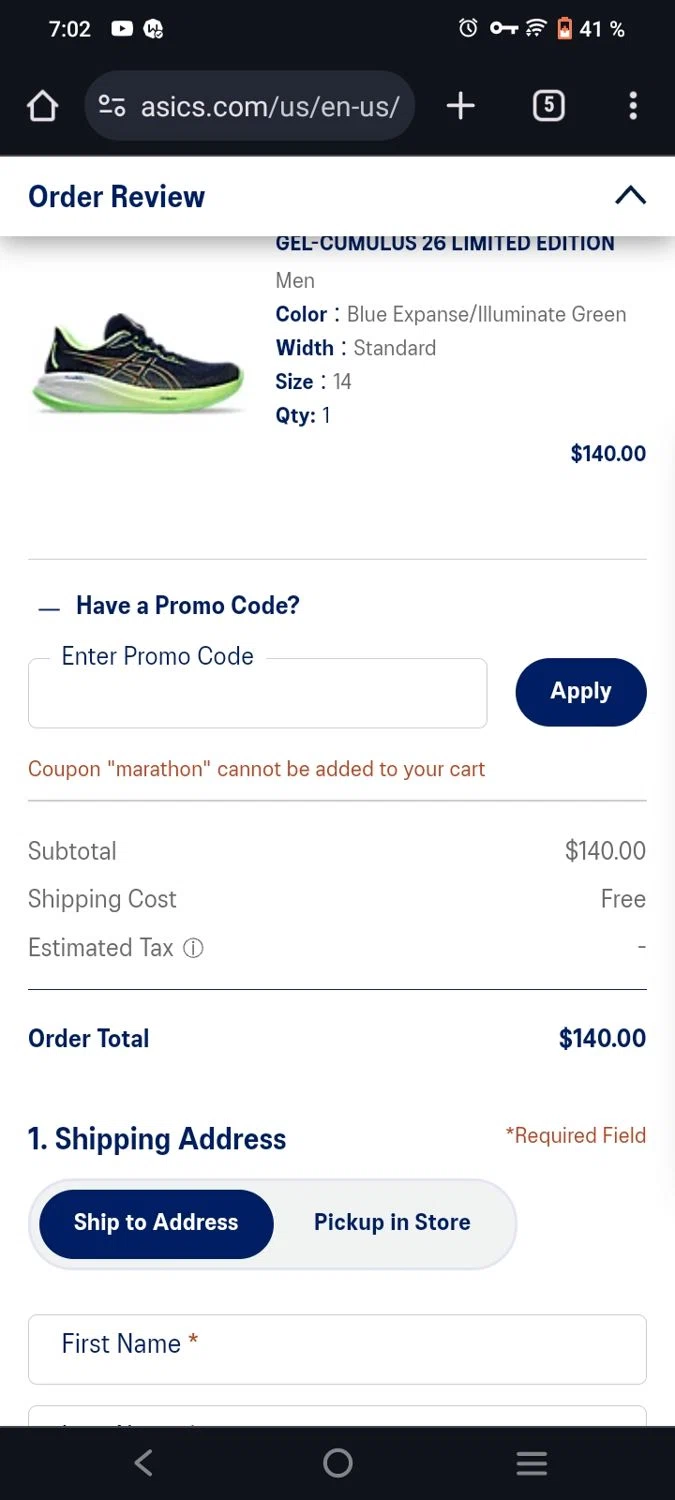Image resolution: width=675 pixels, height=1500 pixels.
Task: Open a new browser tab
Action: pos(460,106)
